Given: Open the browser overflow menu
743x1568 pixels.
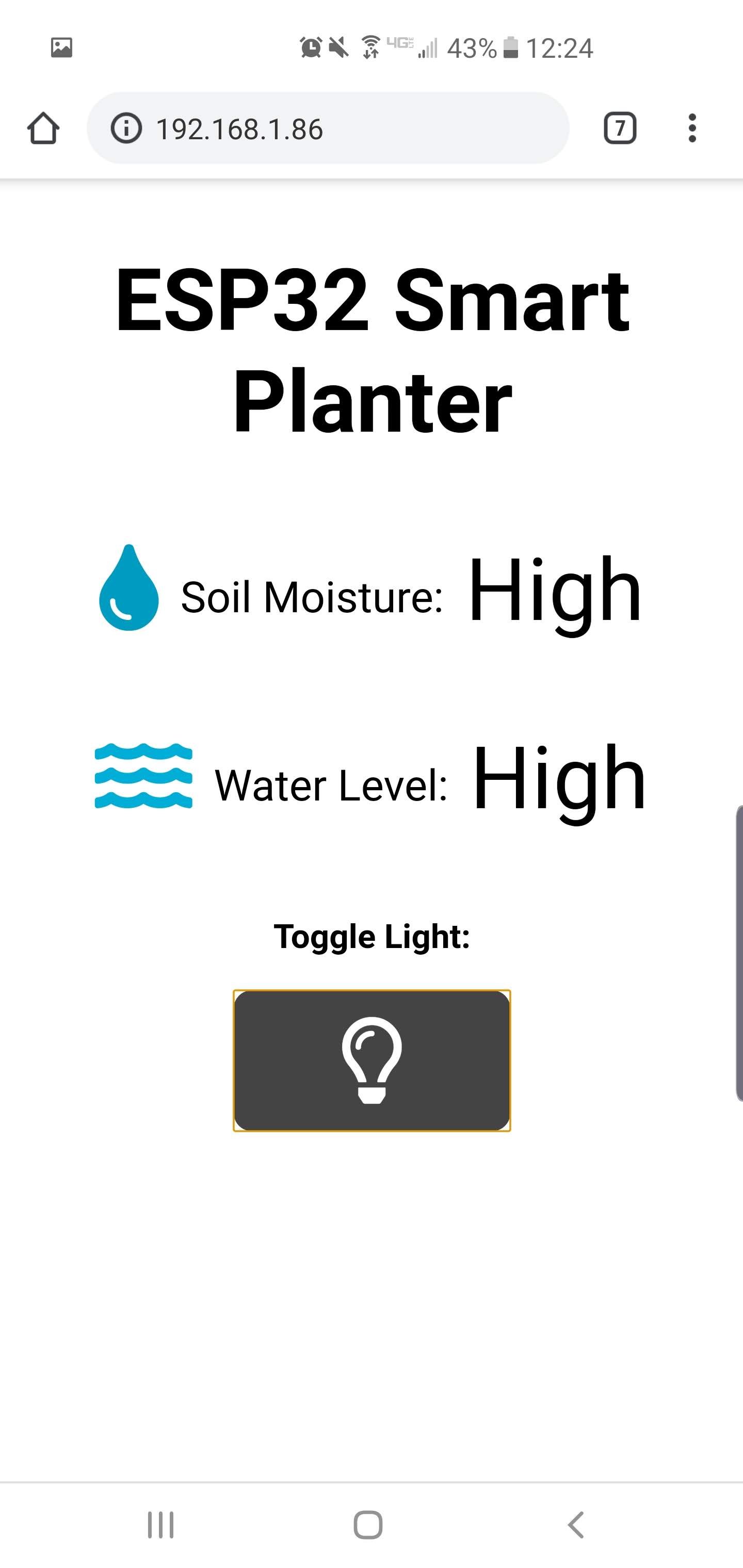Looking at the screenshot, I should 692,128.
